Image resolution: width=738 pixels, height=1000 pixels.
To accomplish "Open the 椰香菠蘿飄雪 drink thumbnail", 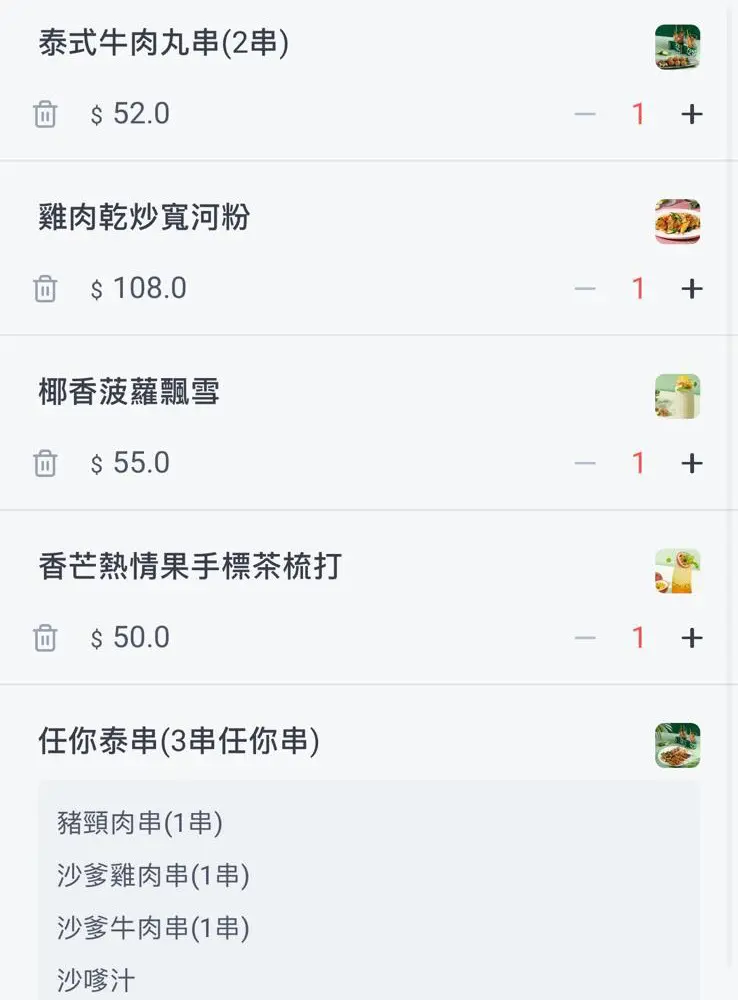I will coord(677,396).
